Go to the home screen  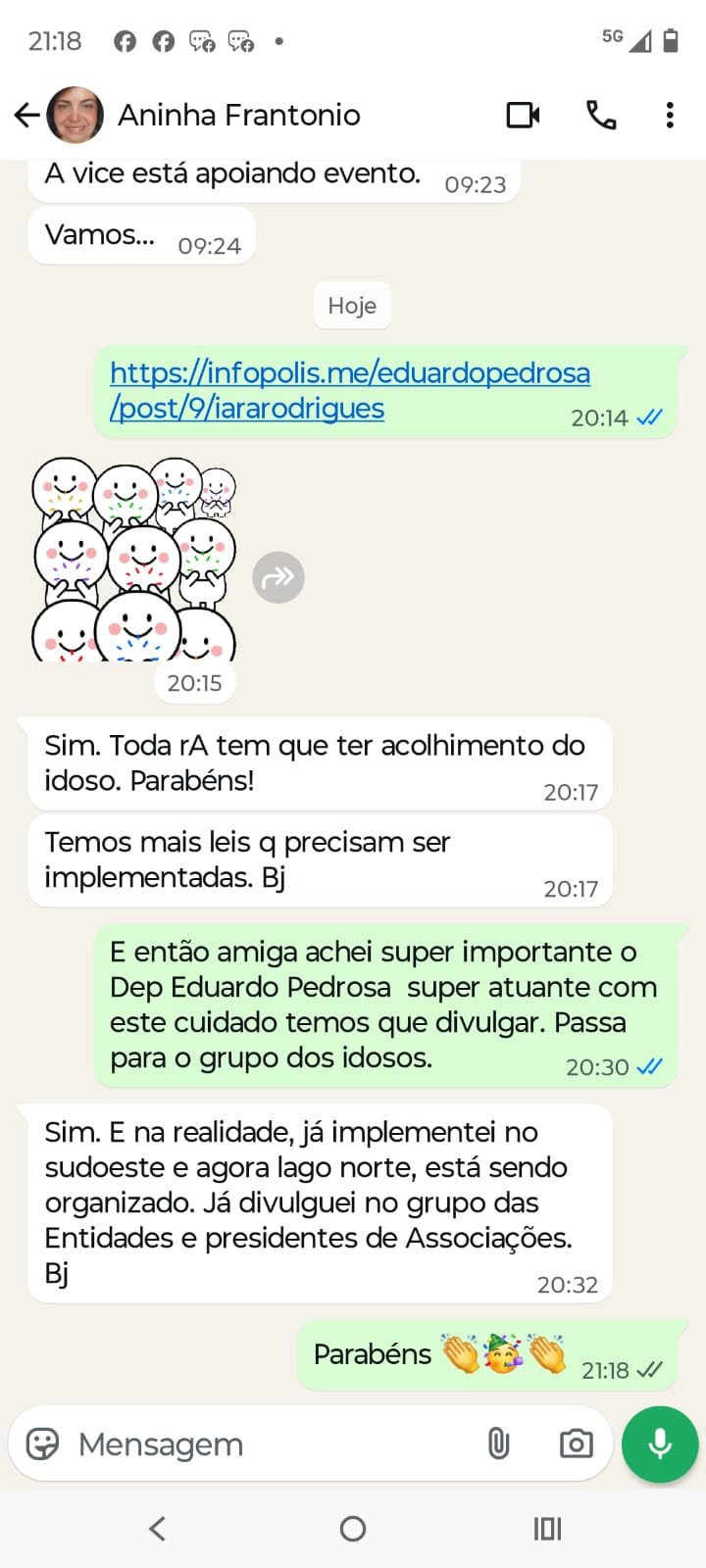click(353, 1528)
